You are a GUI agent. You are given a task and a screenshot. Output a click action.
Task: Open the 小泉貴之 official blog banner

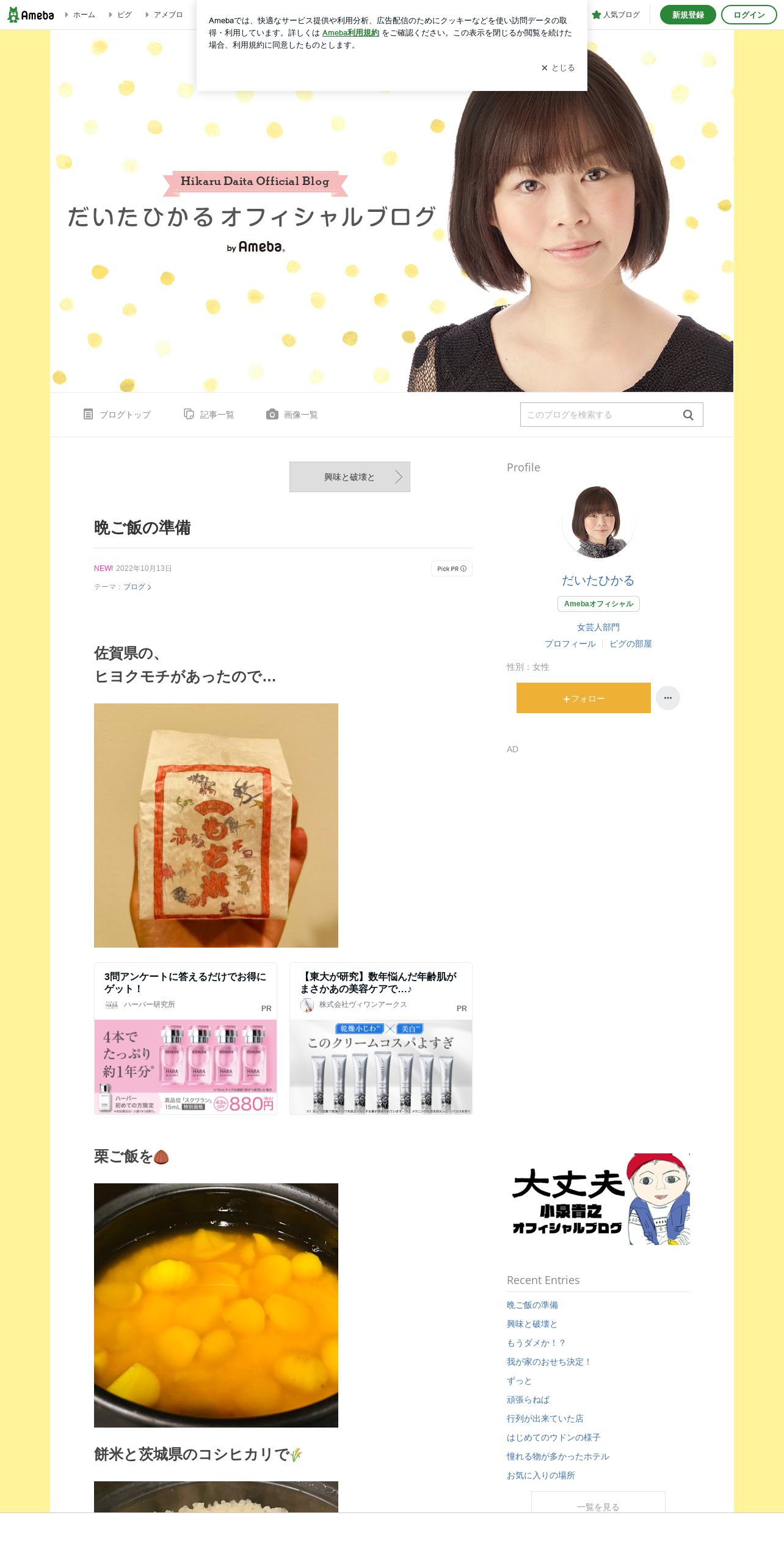pos(598,1199)
